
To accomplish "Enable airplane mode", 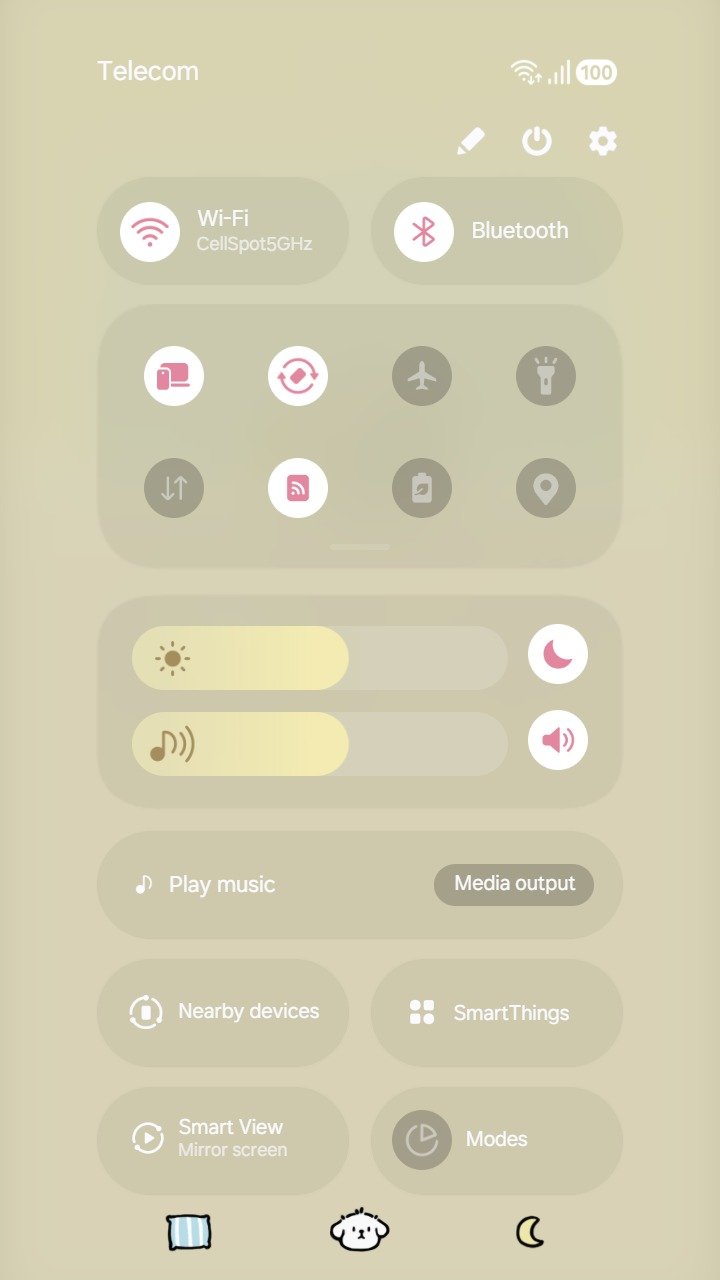I will pos(422,376).
